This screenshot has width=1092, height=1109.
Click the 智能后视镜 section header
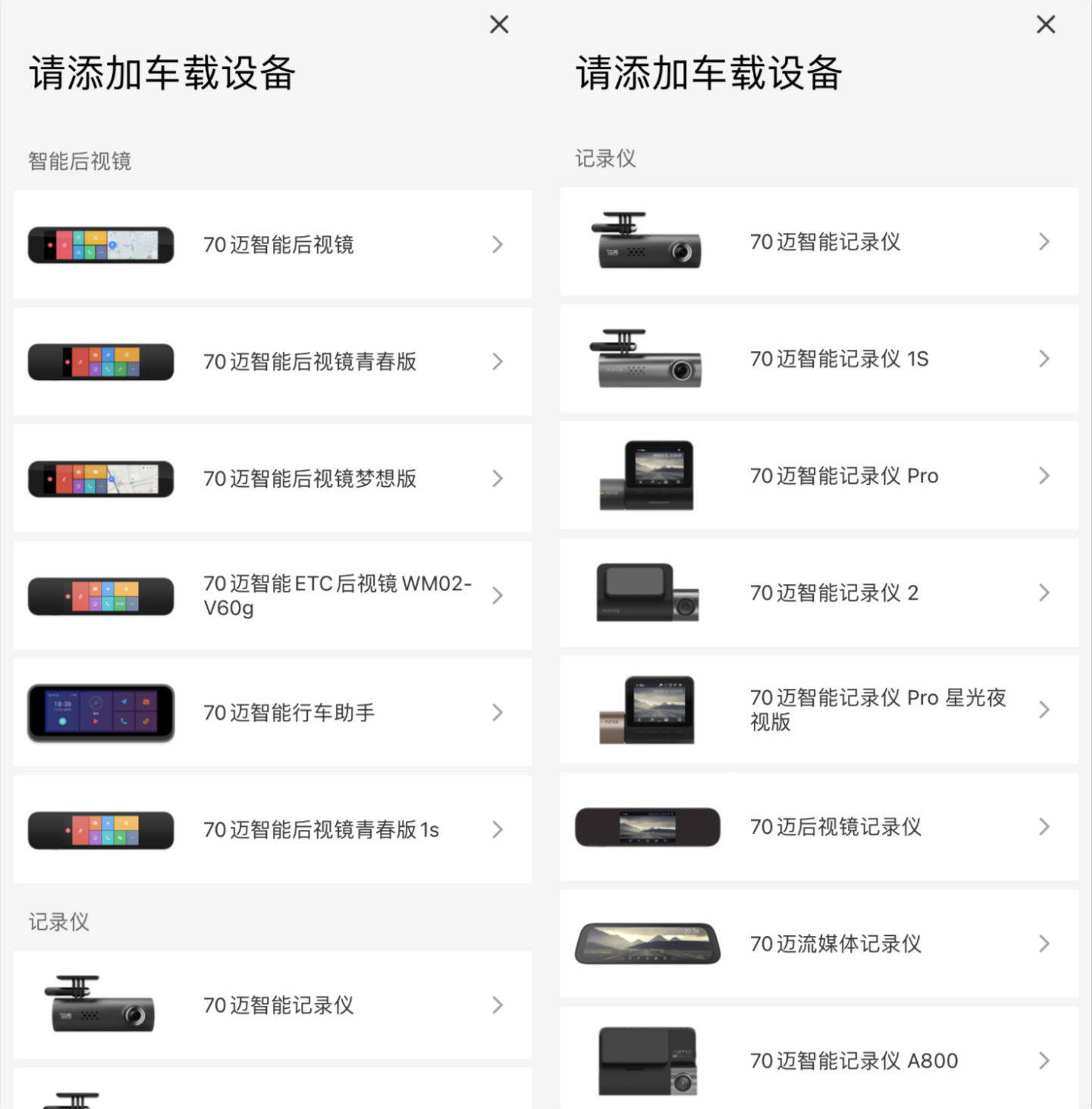pos(79,160)
